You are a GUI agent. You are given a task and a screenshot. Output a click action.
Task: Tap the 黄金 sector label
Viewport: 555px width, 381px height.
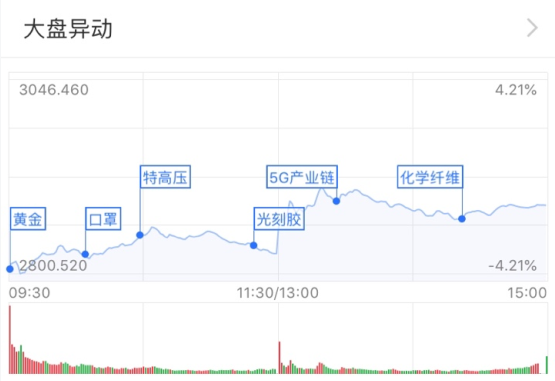(28, 219)
